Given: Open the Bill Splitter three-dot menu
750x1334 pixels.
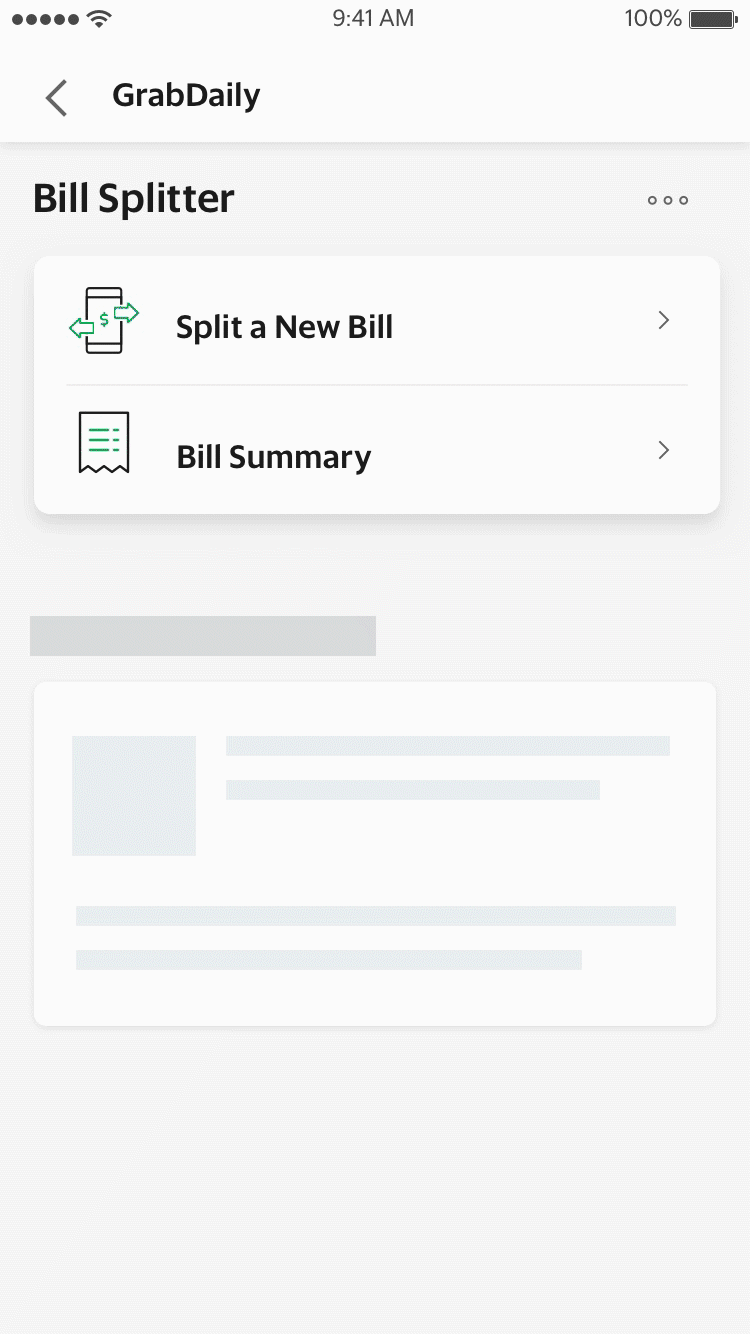Looking at the screenshot, I should click(668, 200).
